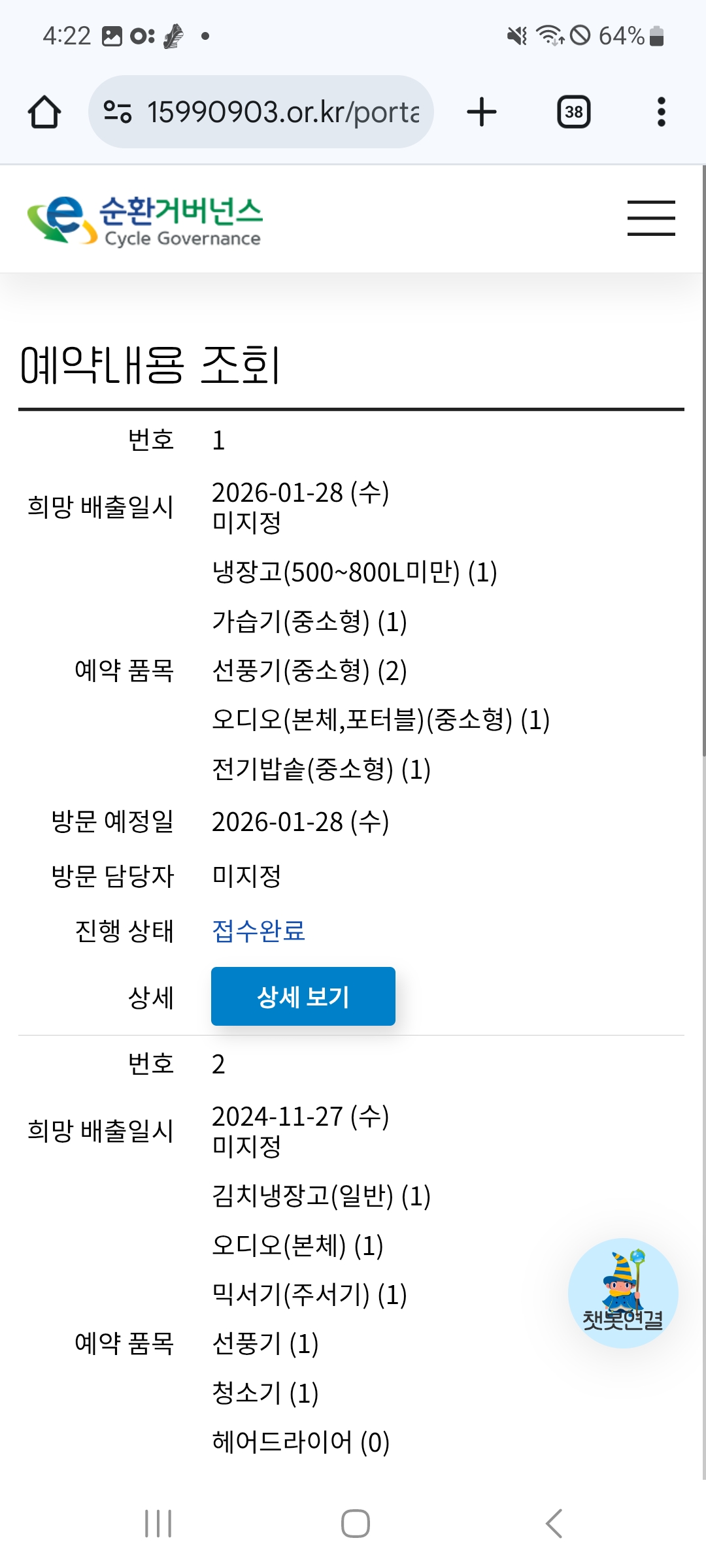This screenshot has height=1568, width=706.
Task: Open the system recent apps view
Action: point(158,1524)
